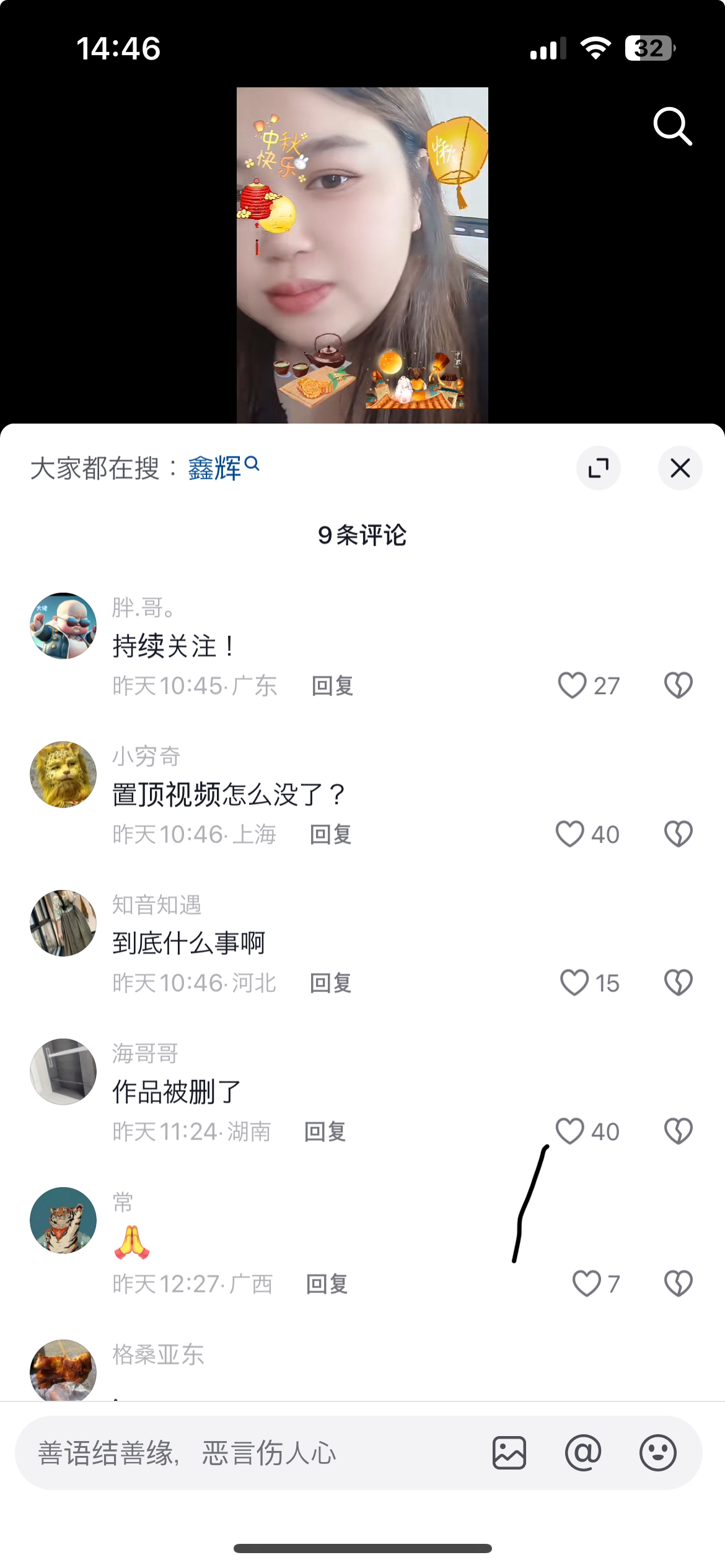This screenshot has width=725, height=1568.
Task: Expand the comments panel to full screen
Action: pos(598,468)
